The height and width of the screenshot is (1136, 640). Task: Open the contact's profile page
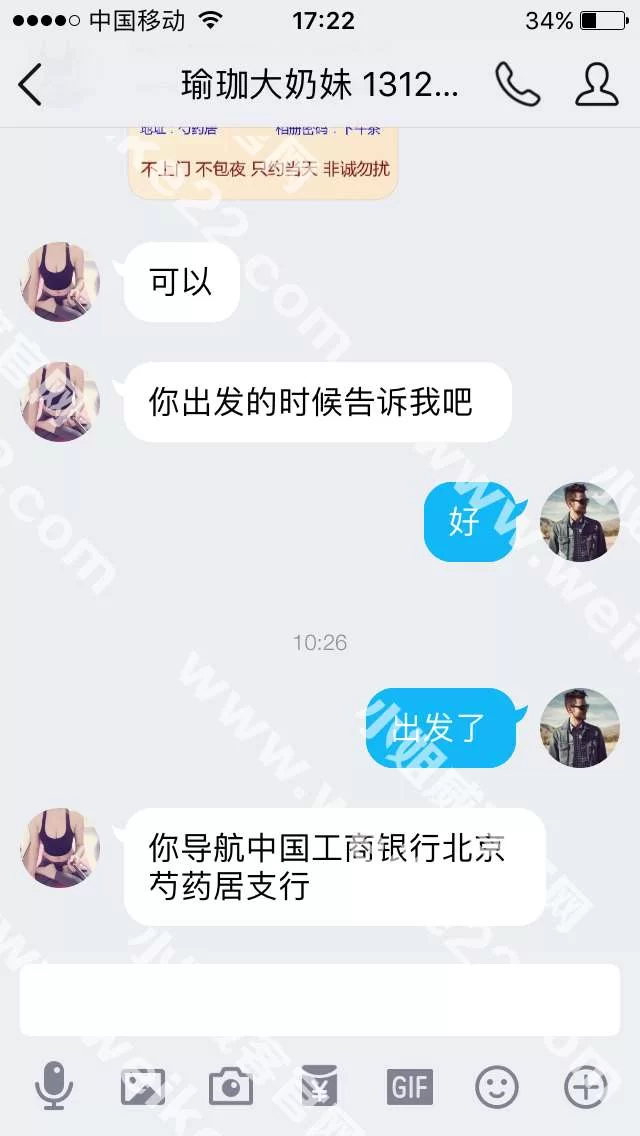(596, 85)
